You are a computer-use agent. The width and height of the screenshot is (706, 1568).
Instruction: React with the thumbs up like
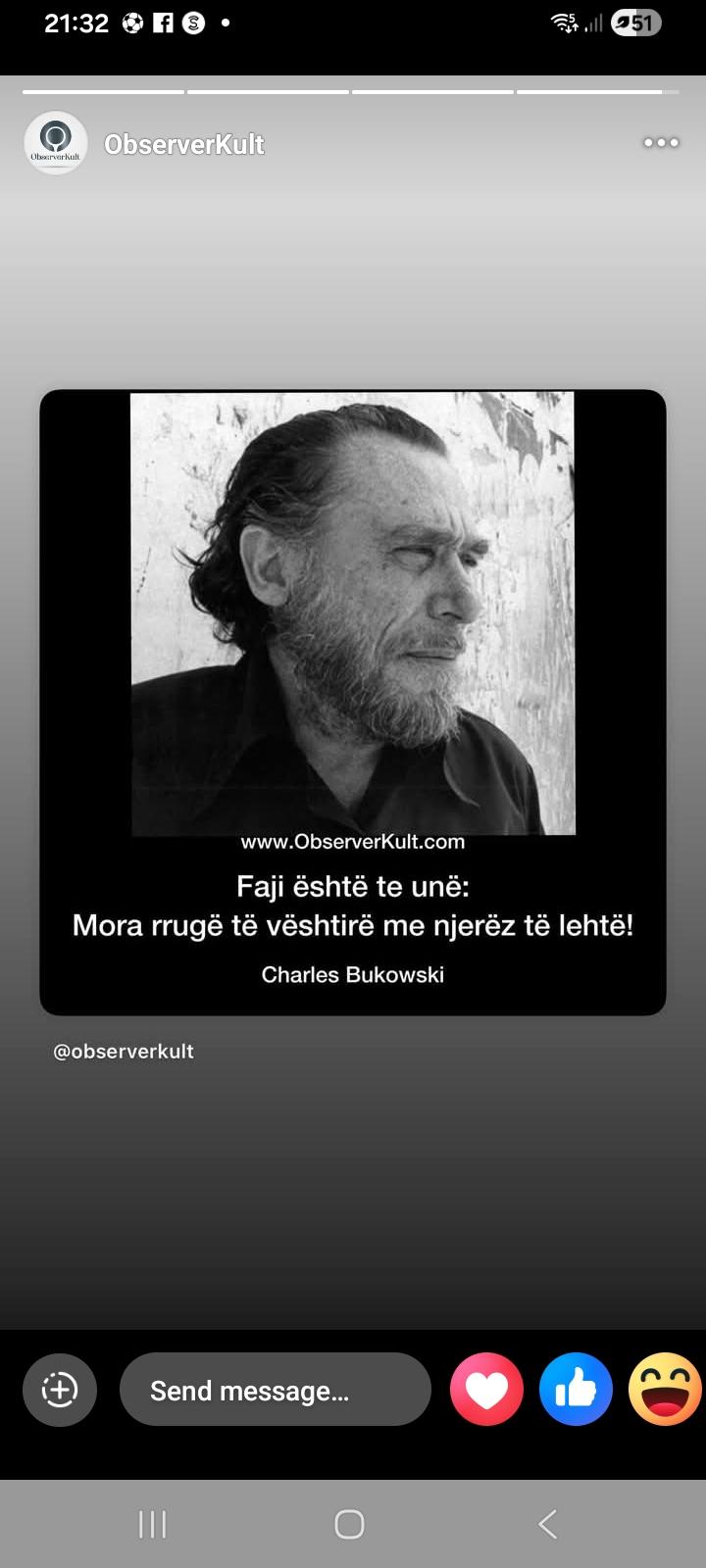tap(576, 1390)
